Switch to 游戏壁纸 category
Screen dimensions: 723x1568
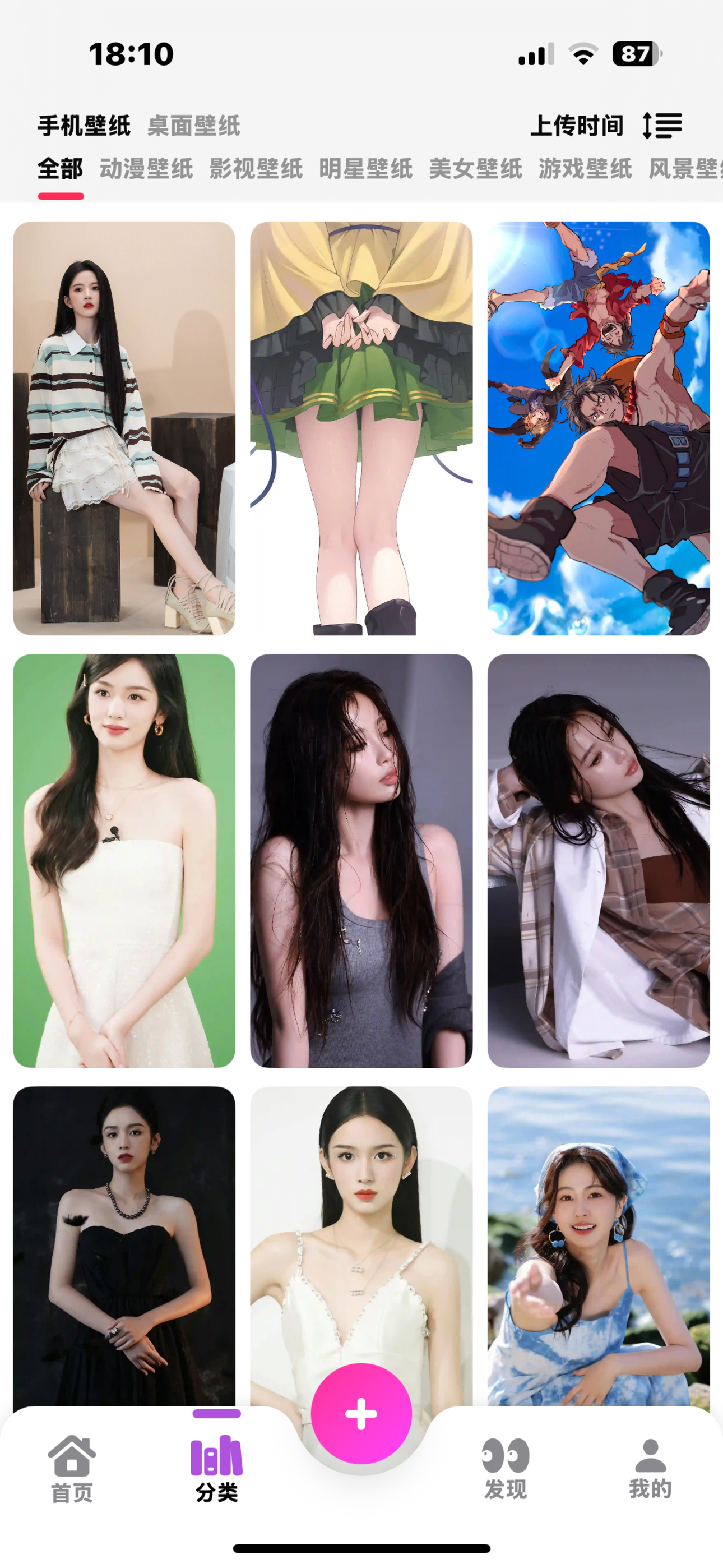coord(585,169)
